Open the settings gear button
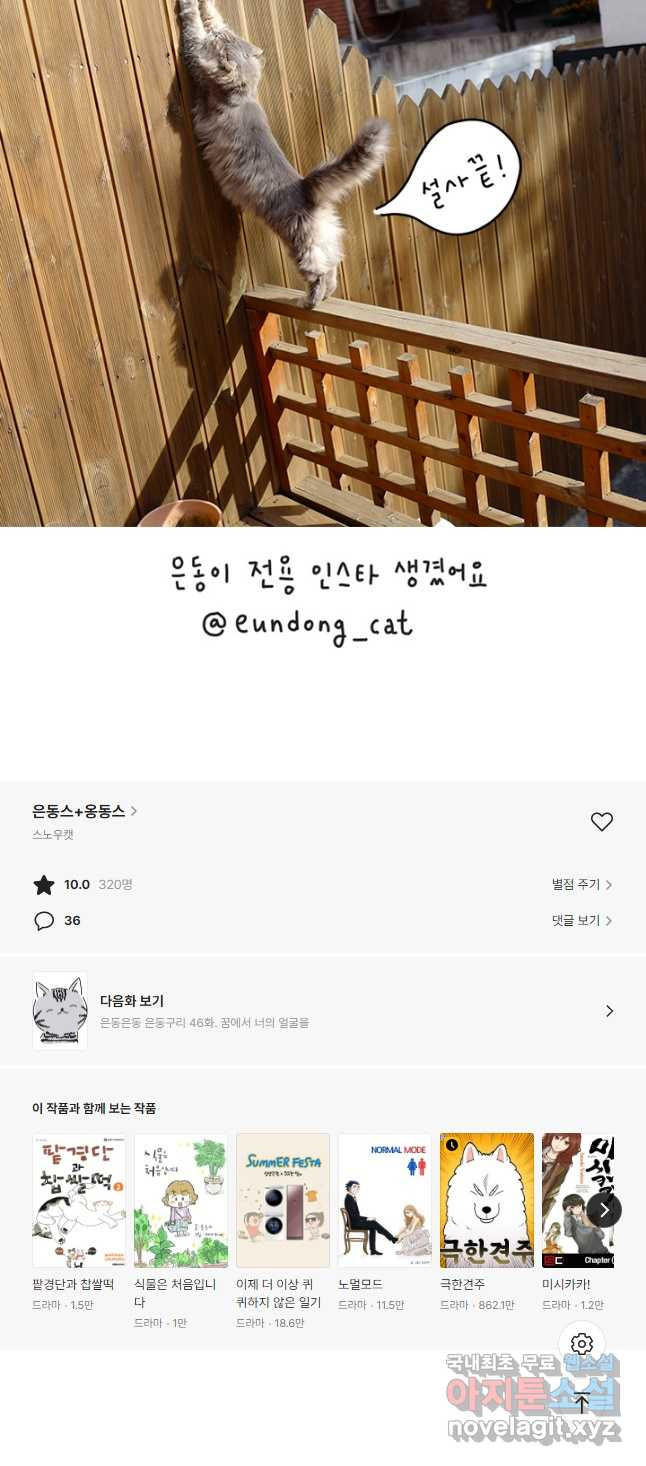Image resolution: width=646 pixels, height=1466 pixels. pyautogui.click(x=582, y=1344)
